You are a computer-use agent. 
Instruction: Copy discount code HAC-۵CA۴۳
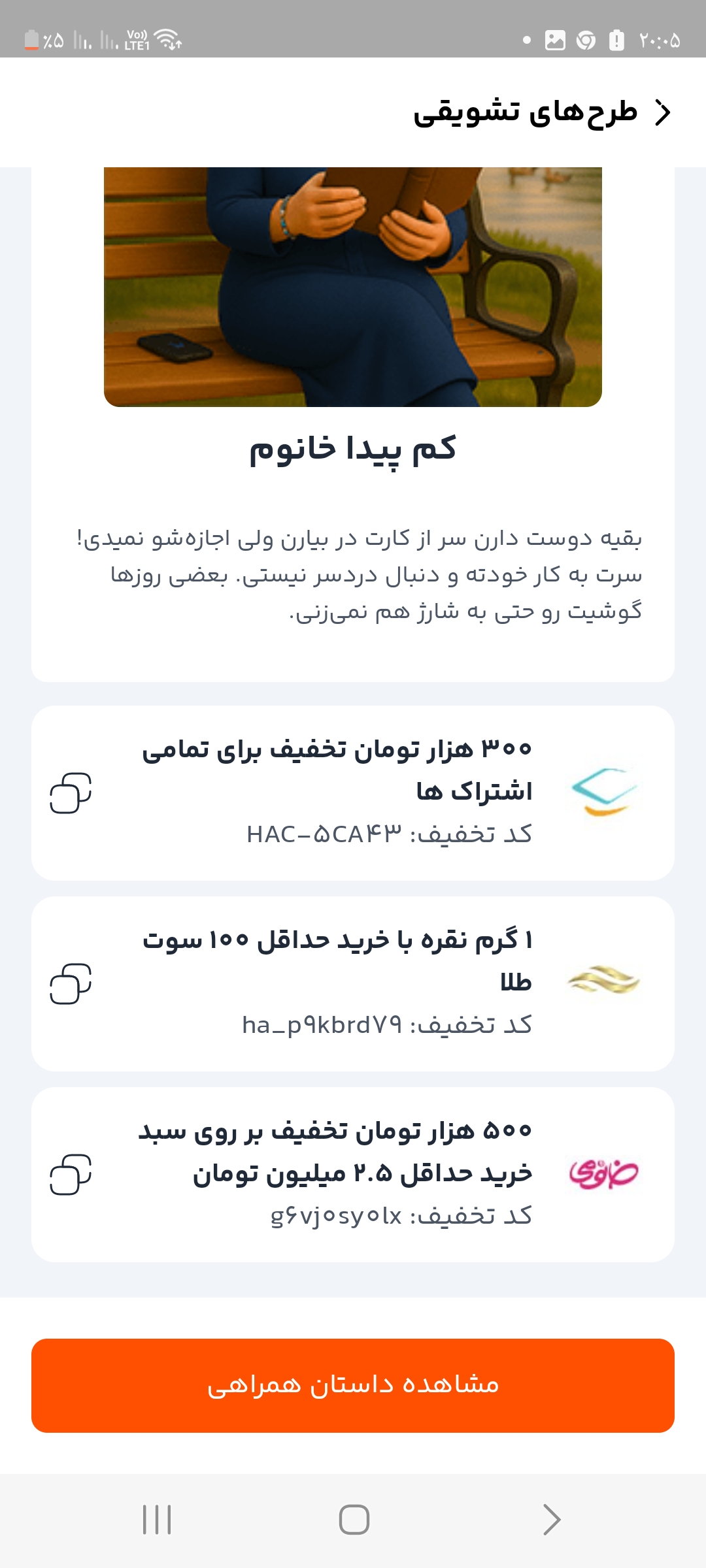coord(71,793)
